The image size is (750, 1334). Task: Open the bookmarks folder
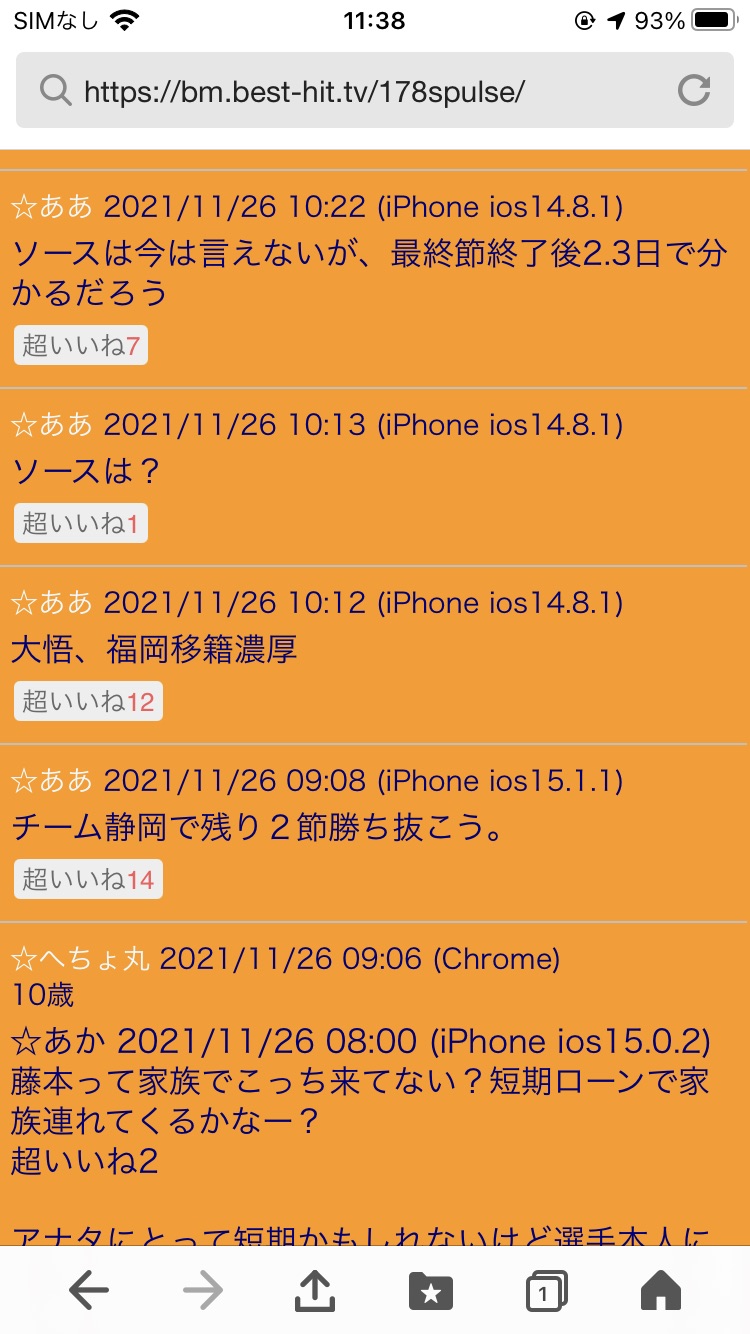[x=431, y=1291]
